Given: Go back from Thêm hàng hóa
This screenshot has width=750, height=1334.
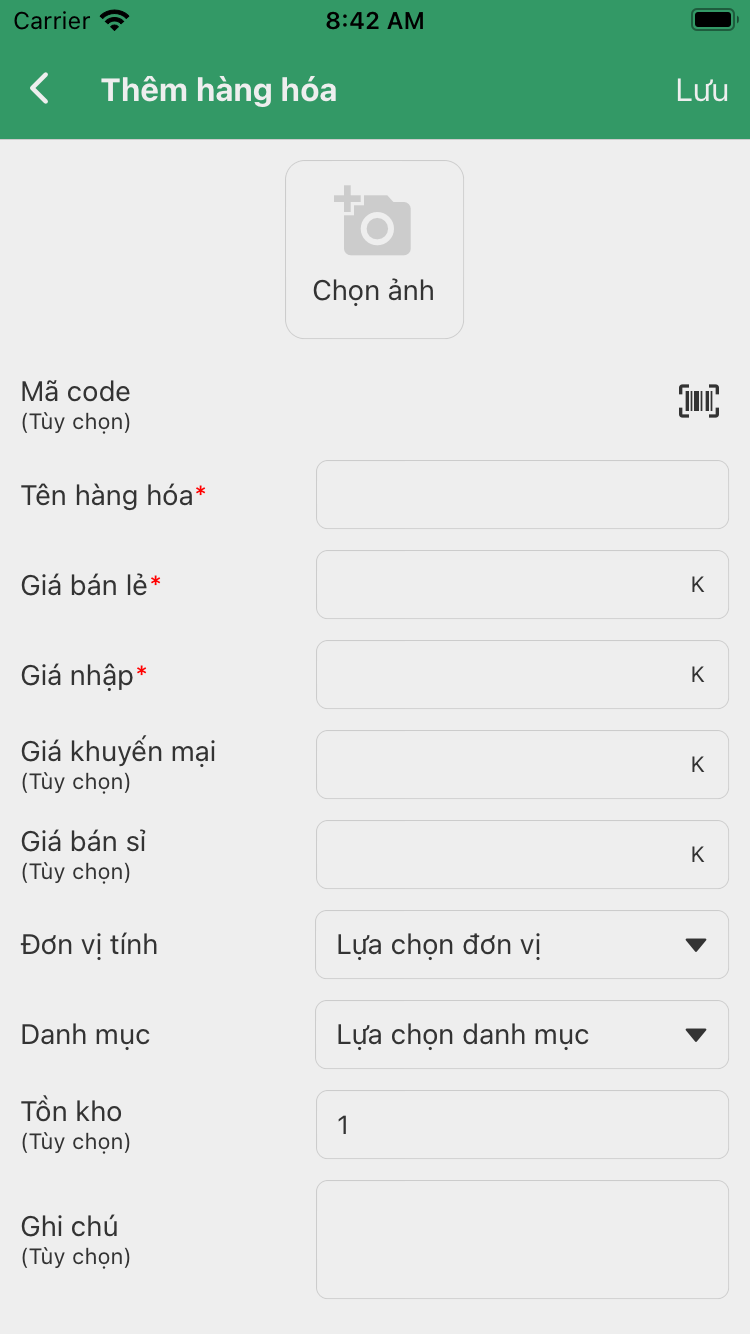Looking at the screenshot, I should click(39, 89).
